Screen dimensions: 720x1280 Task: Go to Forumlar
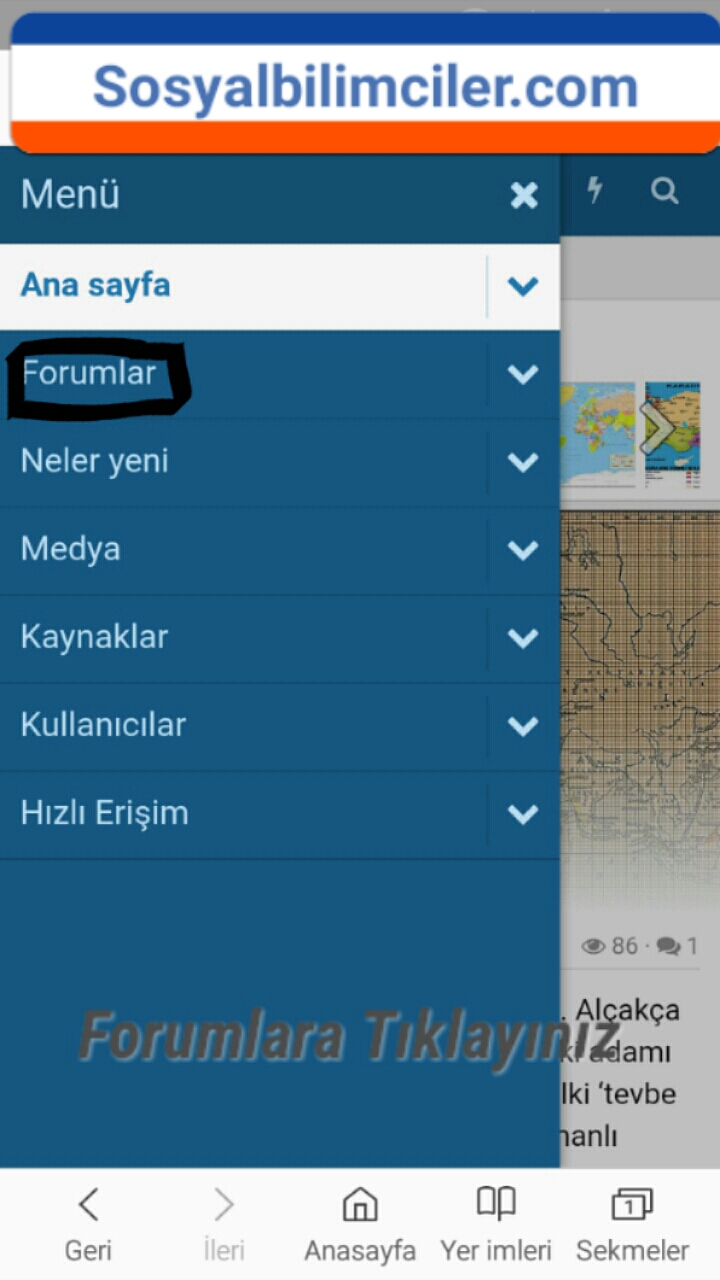[x=90, y=374]
